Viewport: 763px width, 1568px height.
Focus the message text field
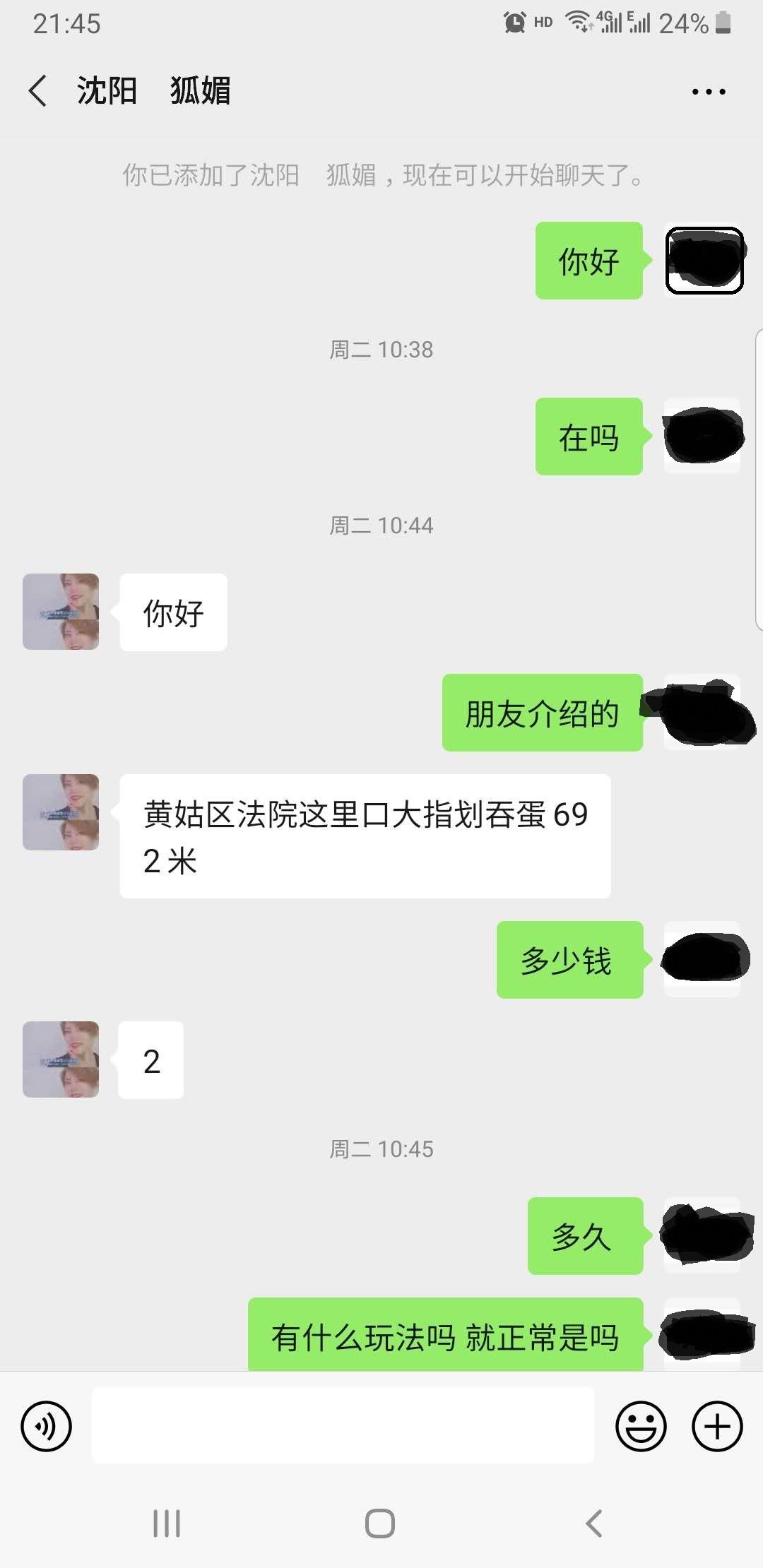click(x=343, y=1425)
